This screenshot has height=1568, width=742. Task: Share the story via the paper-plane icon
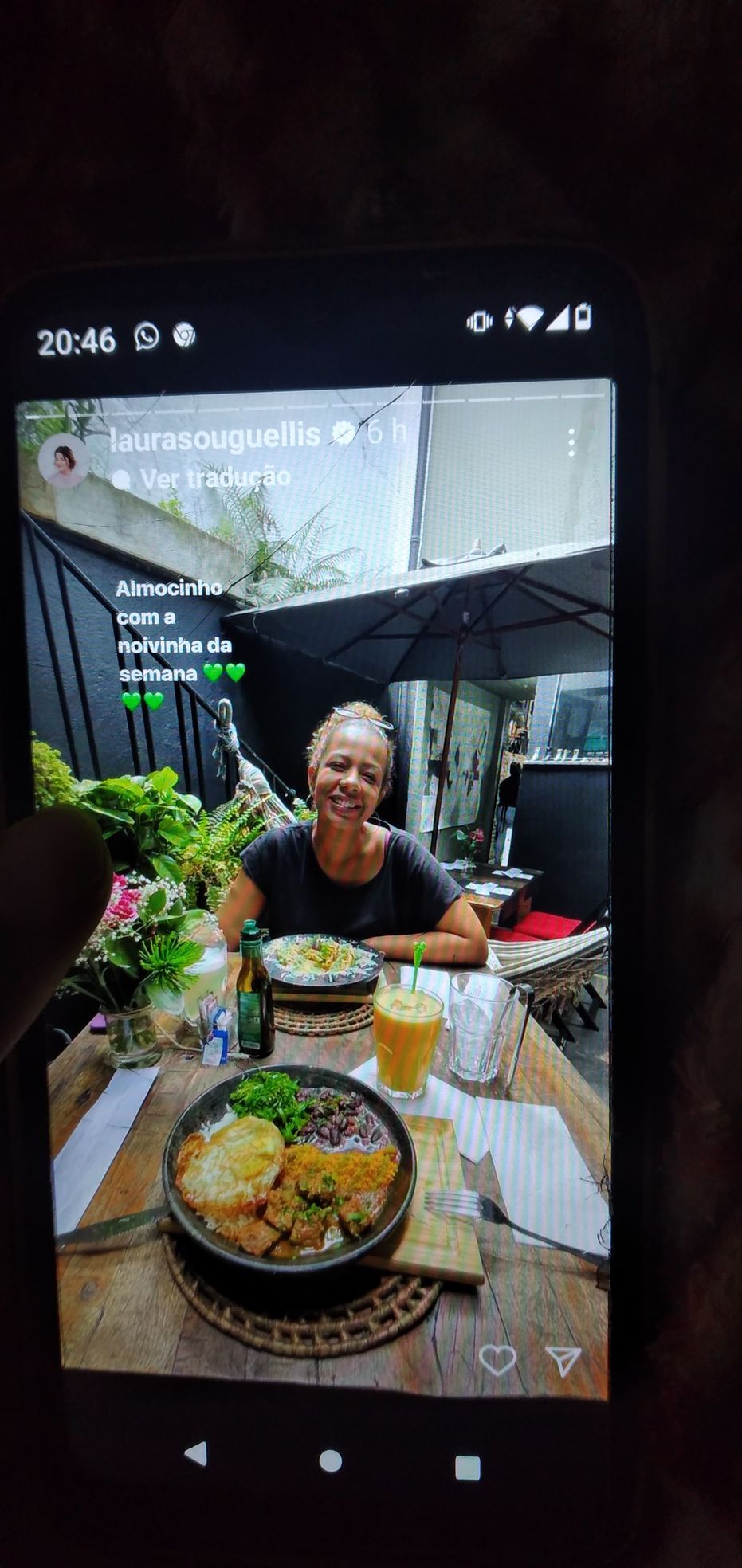click(563, 1361)
